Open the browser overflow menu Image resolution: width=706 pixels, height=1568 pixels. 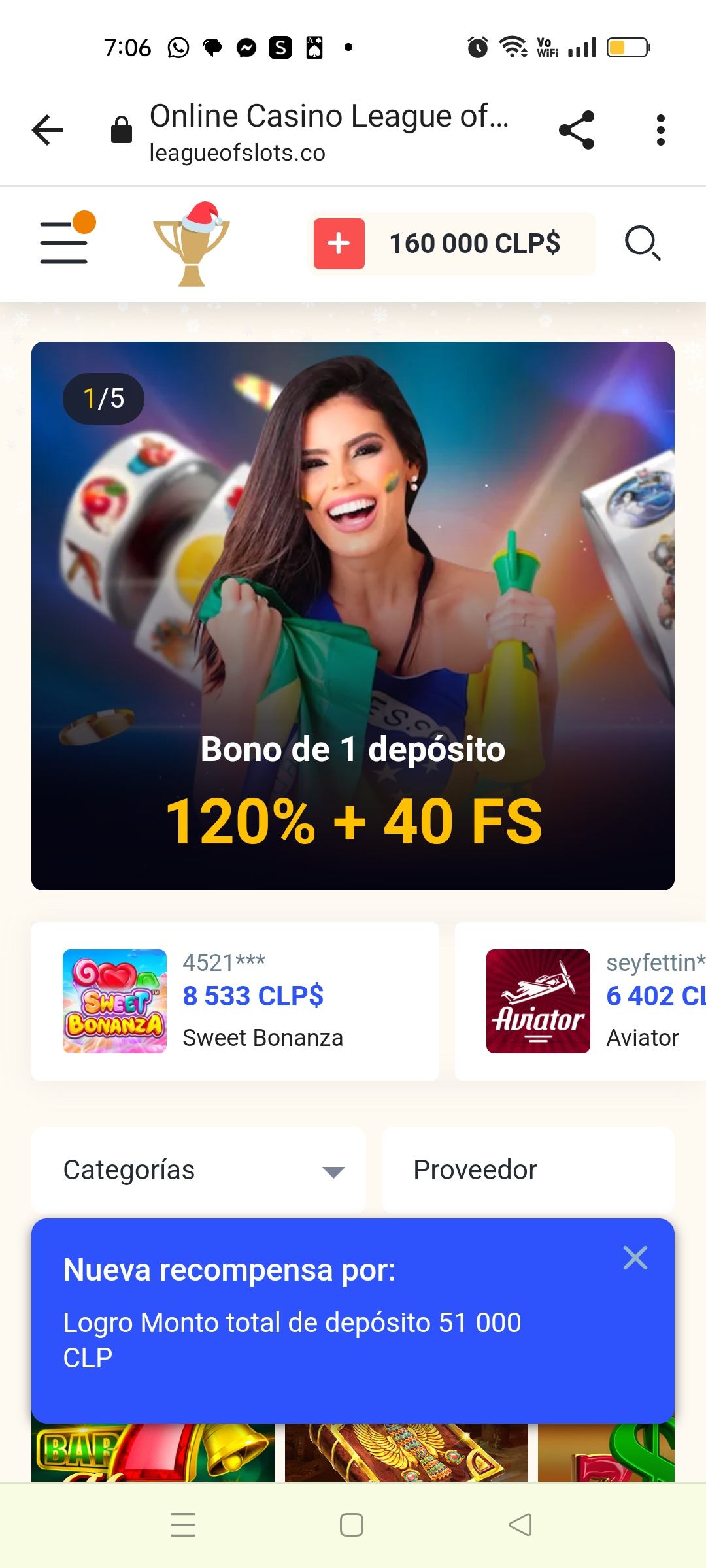click(661, 130)
